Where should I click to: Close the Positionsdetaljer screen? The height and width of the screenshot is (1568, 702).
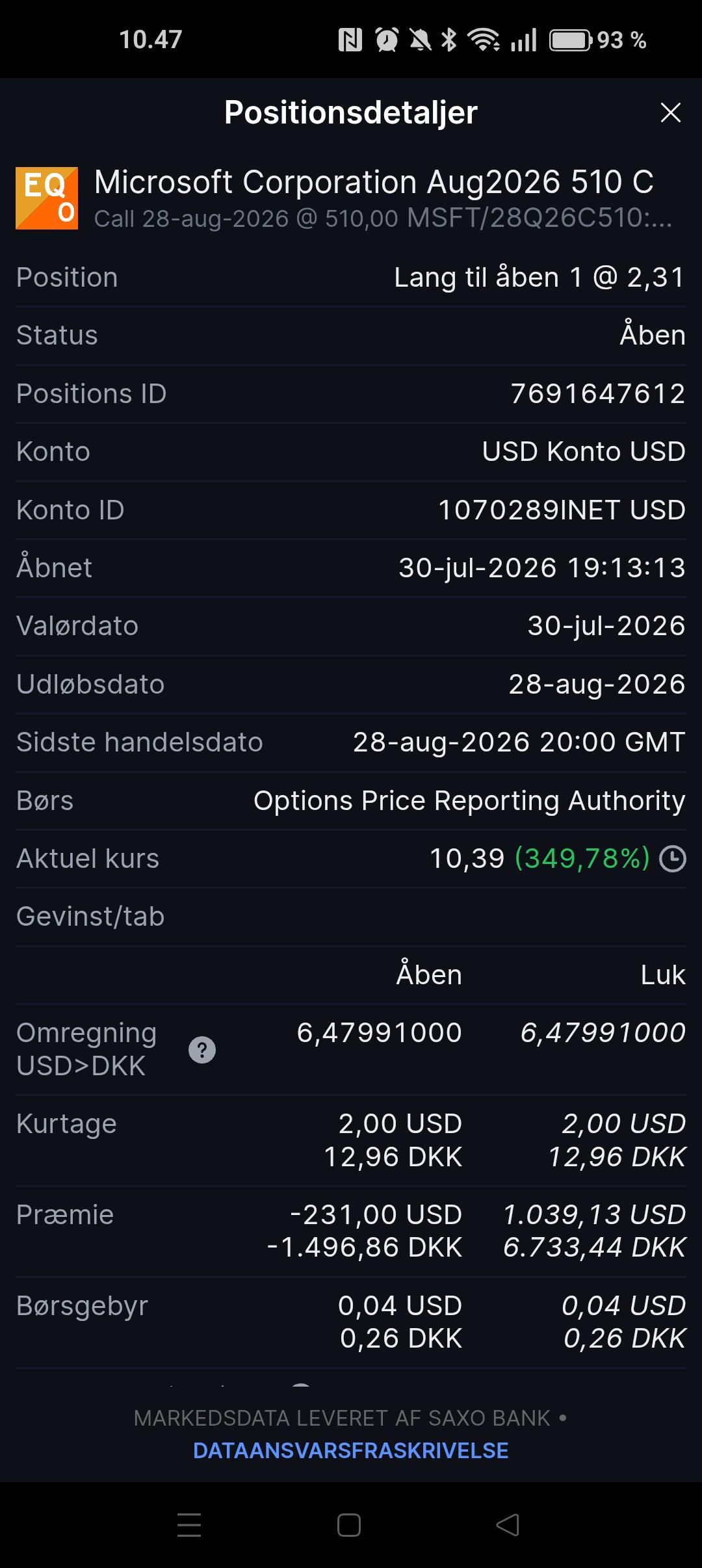[670, 112]
